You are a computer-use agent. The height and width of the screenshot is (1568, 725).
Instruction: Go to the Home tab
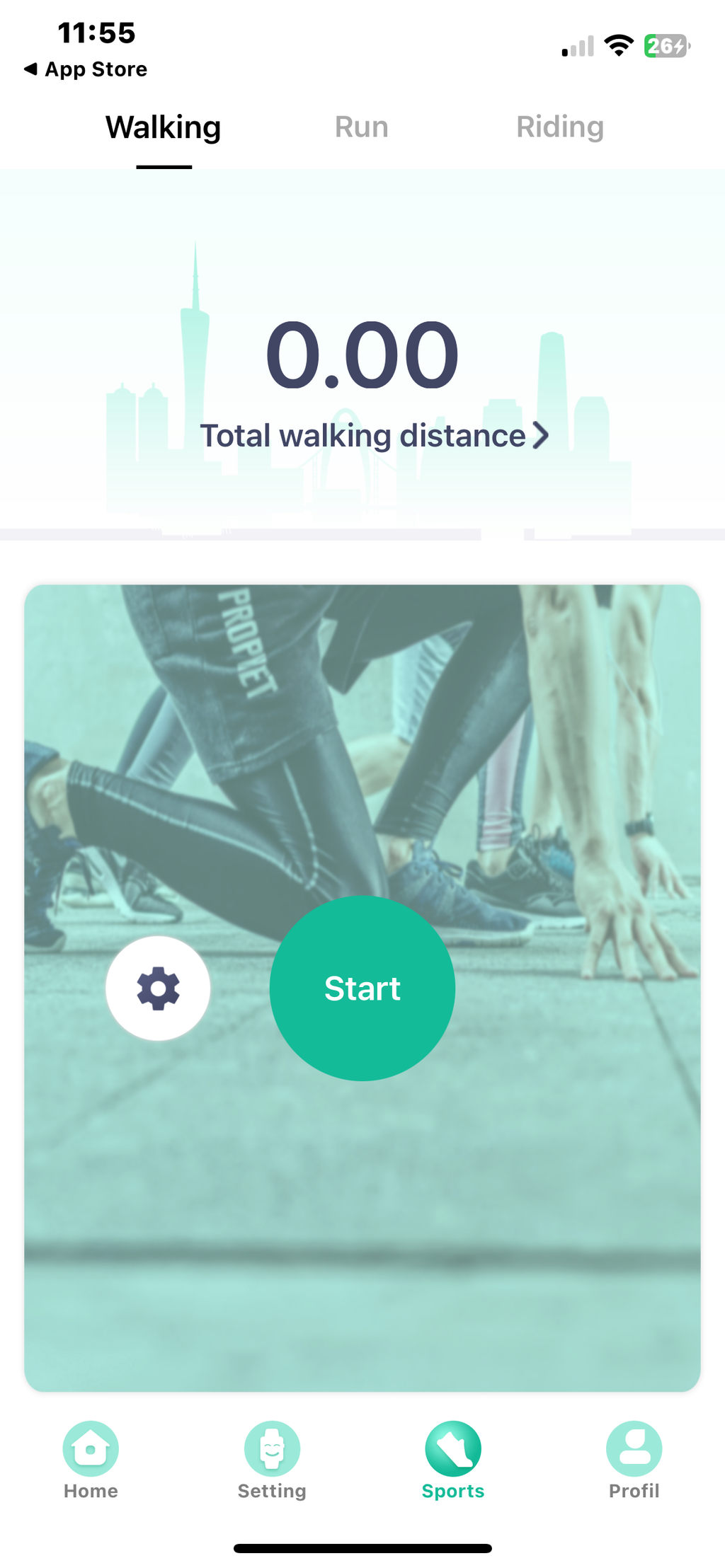(x=91, y=1460)
